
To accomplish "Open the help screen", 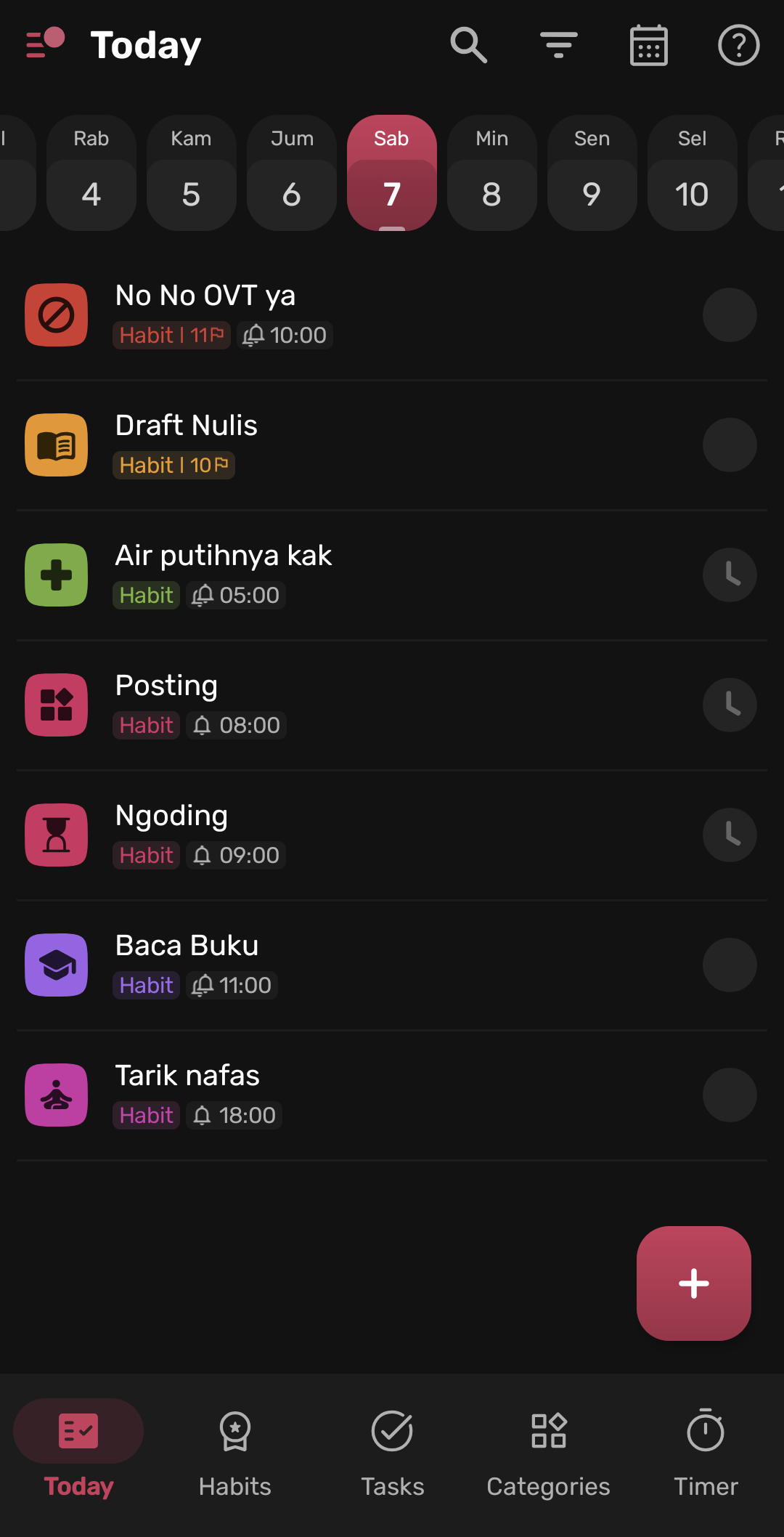I will pyautogui.click(x=738, y=45).
